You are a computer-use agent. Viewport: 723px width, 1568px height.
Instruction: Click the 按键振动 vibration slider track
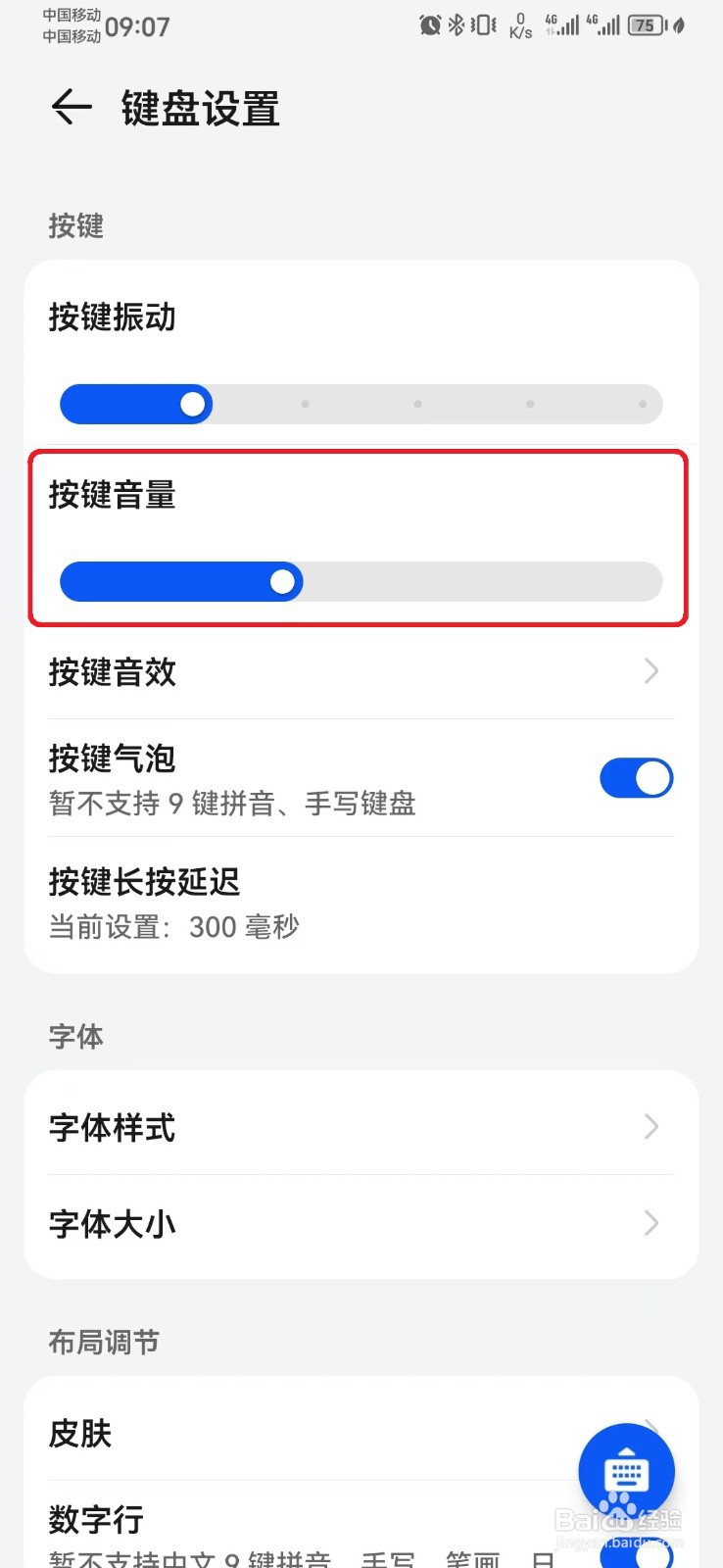(361, 404)
